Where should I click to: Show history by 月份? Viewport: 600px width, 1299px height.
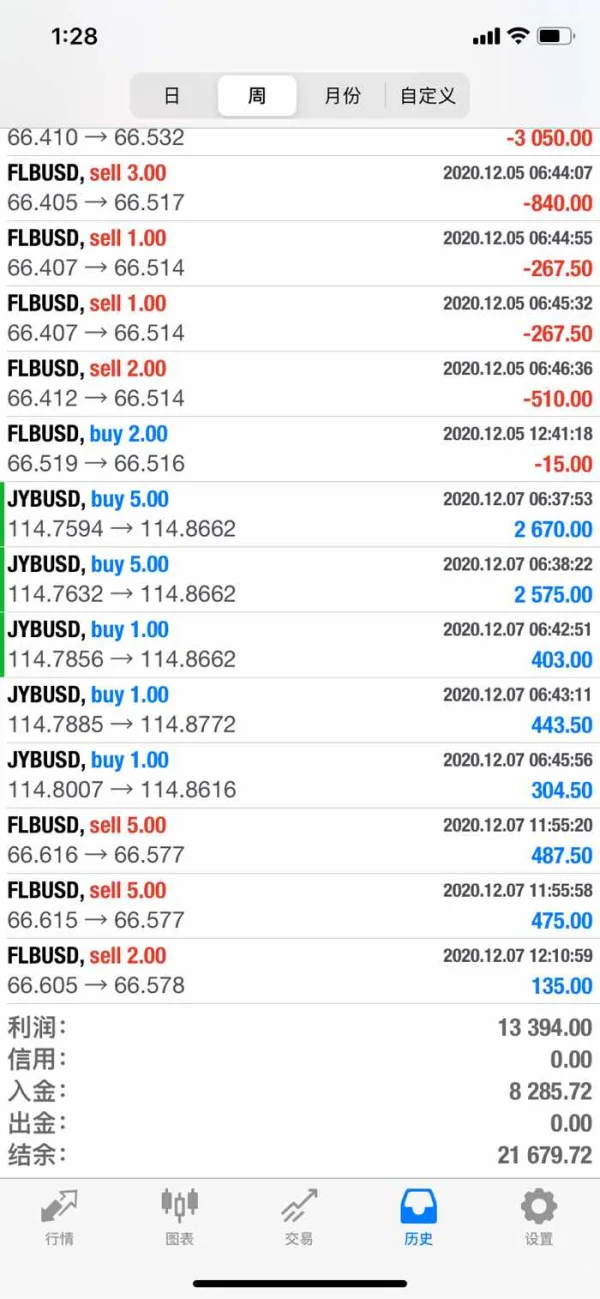click(342, 96)
